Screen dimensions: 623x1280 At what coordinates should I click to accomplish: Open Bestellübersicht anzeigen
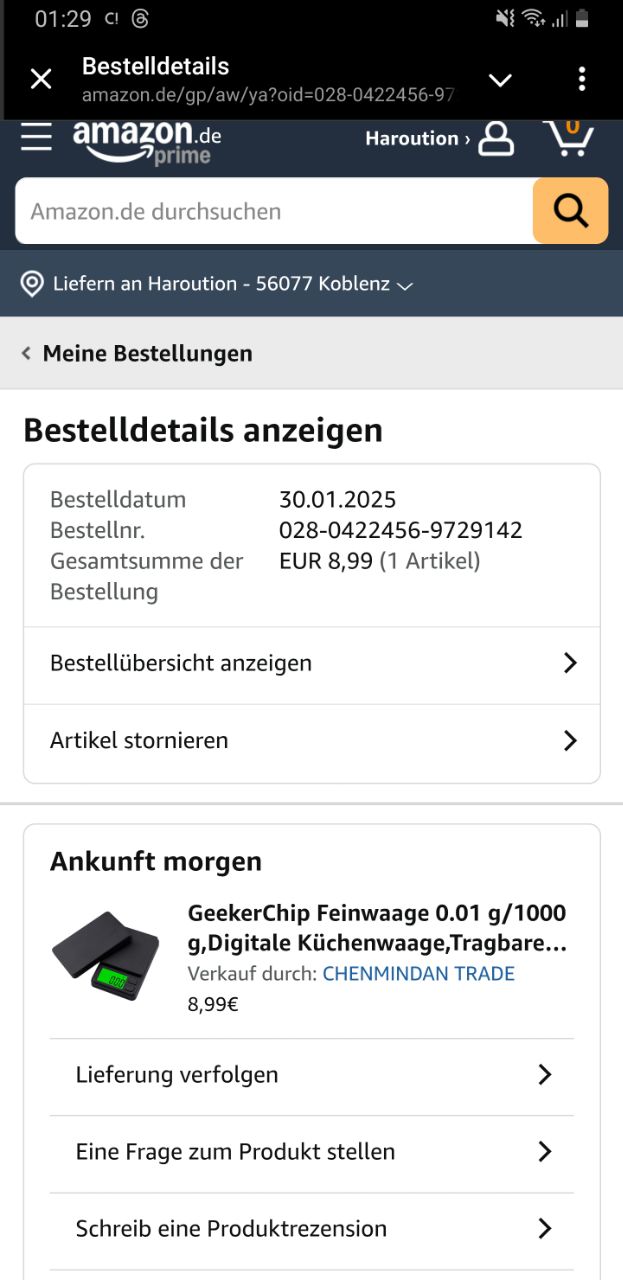coord(311,663)
